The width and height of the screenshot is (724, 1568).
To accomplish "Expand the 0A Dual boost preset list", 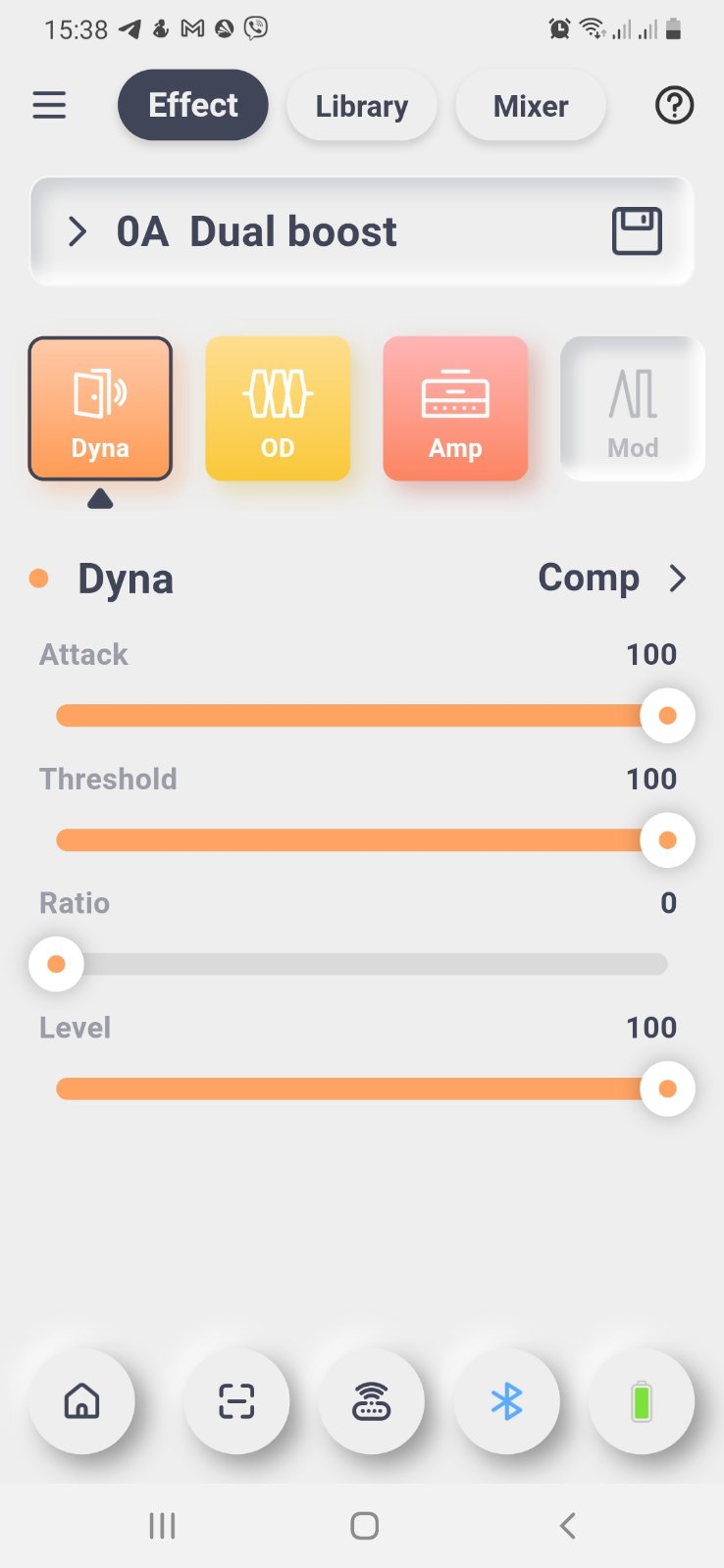I will click(78, 232).
